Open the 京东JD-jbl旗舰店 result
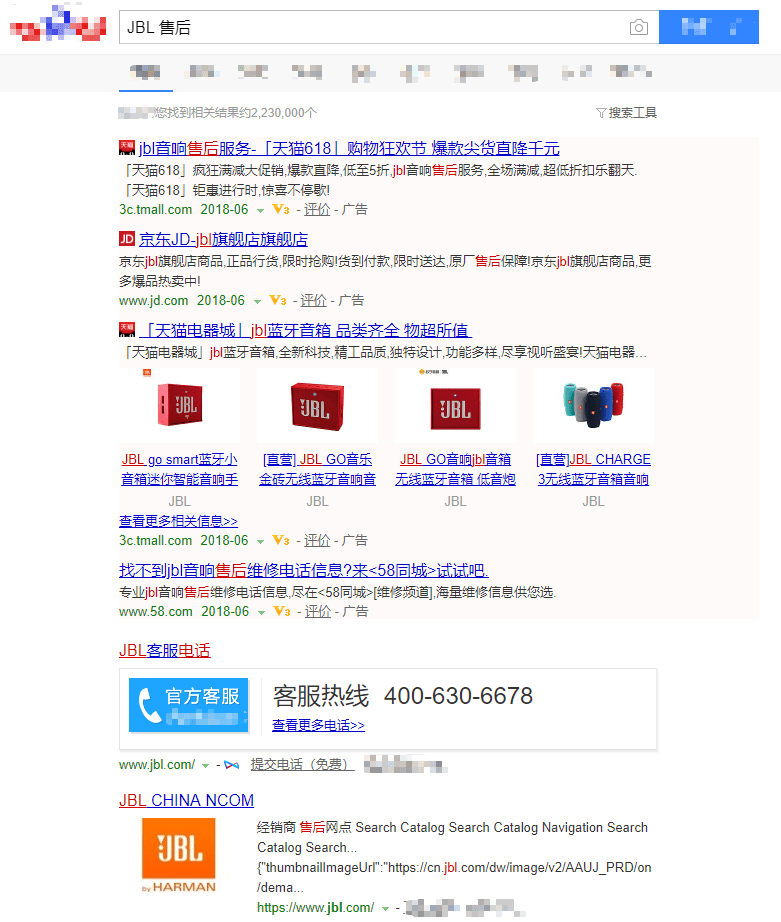 [x=223, y=239]
